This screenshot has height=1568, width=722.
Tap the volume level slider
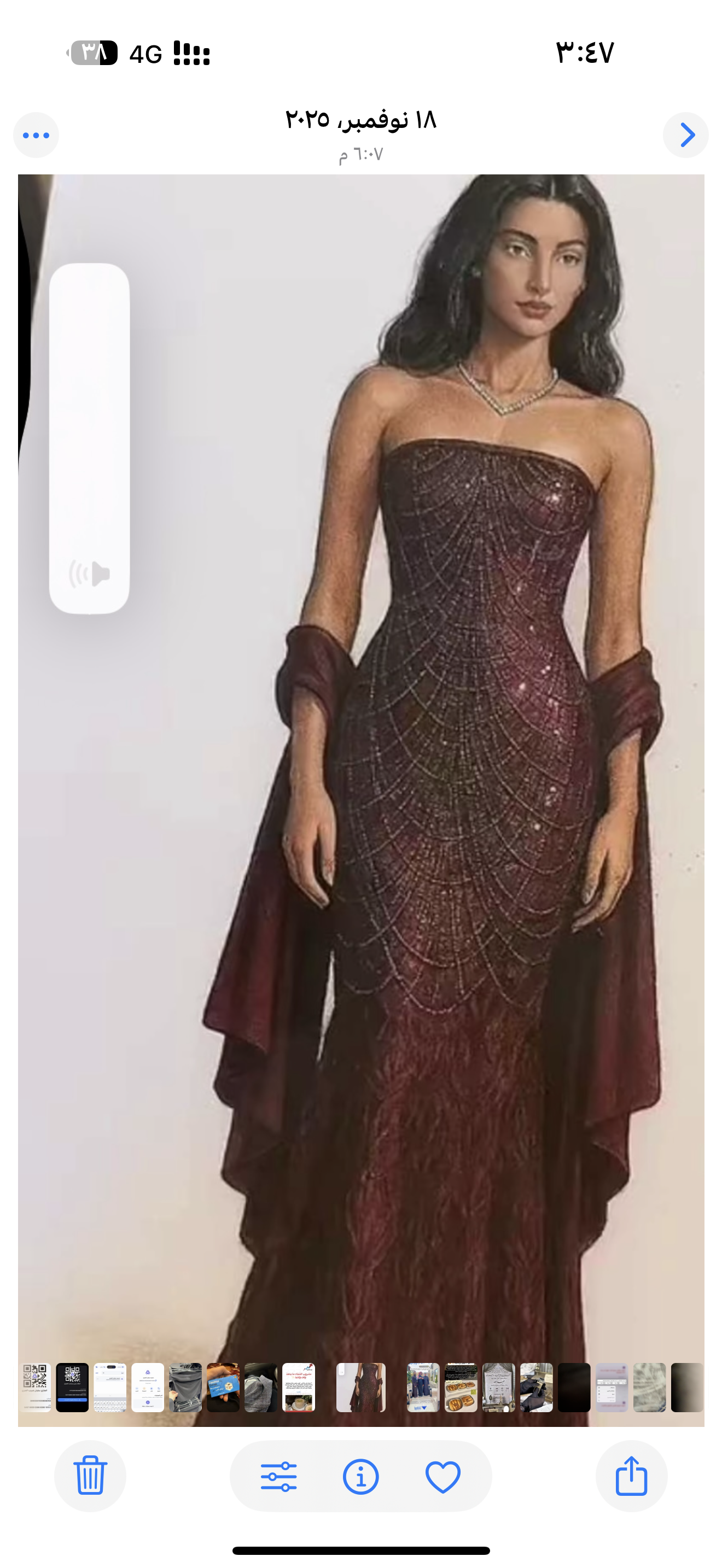click(x=90, y=438)
